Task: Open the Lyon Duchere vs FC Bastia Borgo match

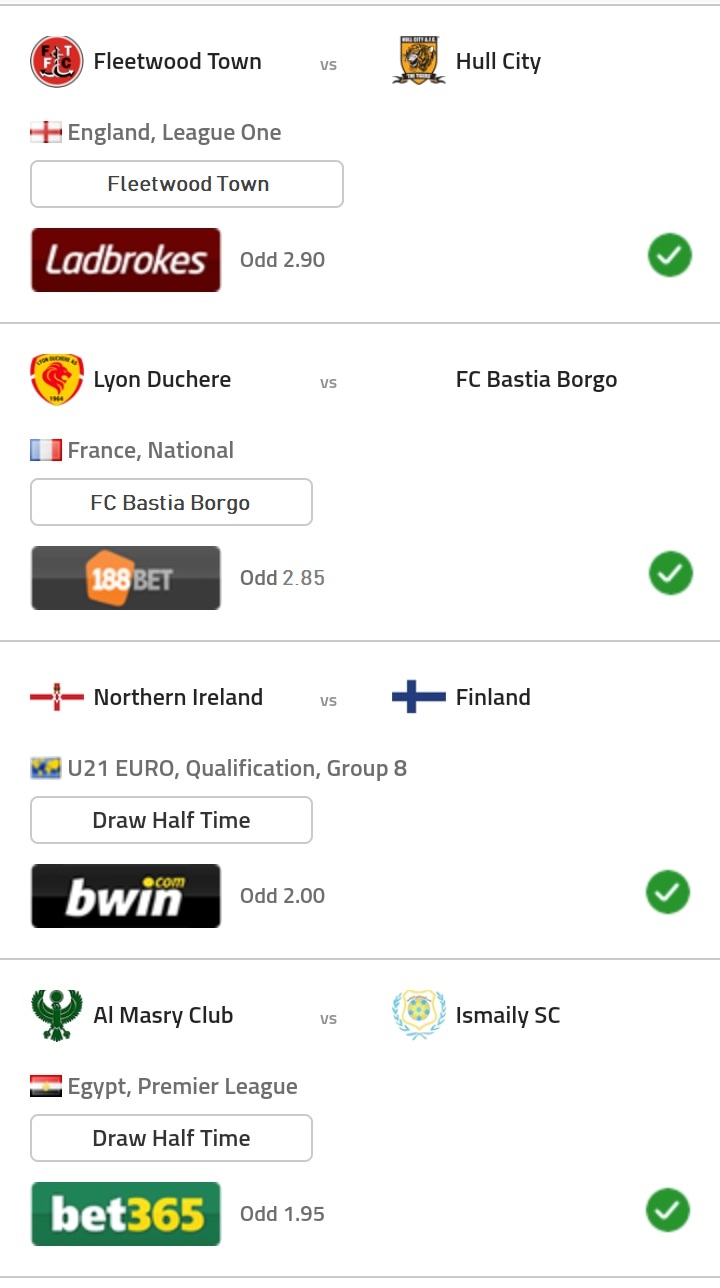Action: pyautogui.click(x=360, y=380)
